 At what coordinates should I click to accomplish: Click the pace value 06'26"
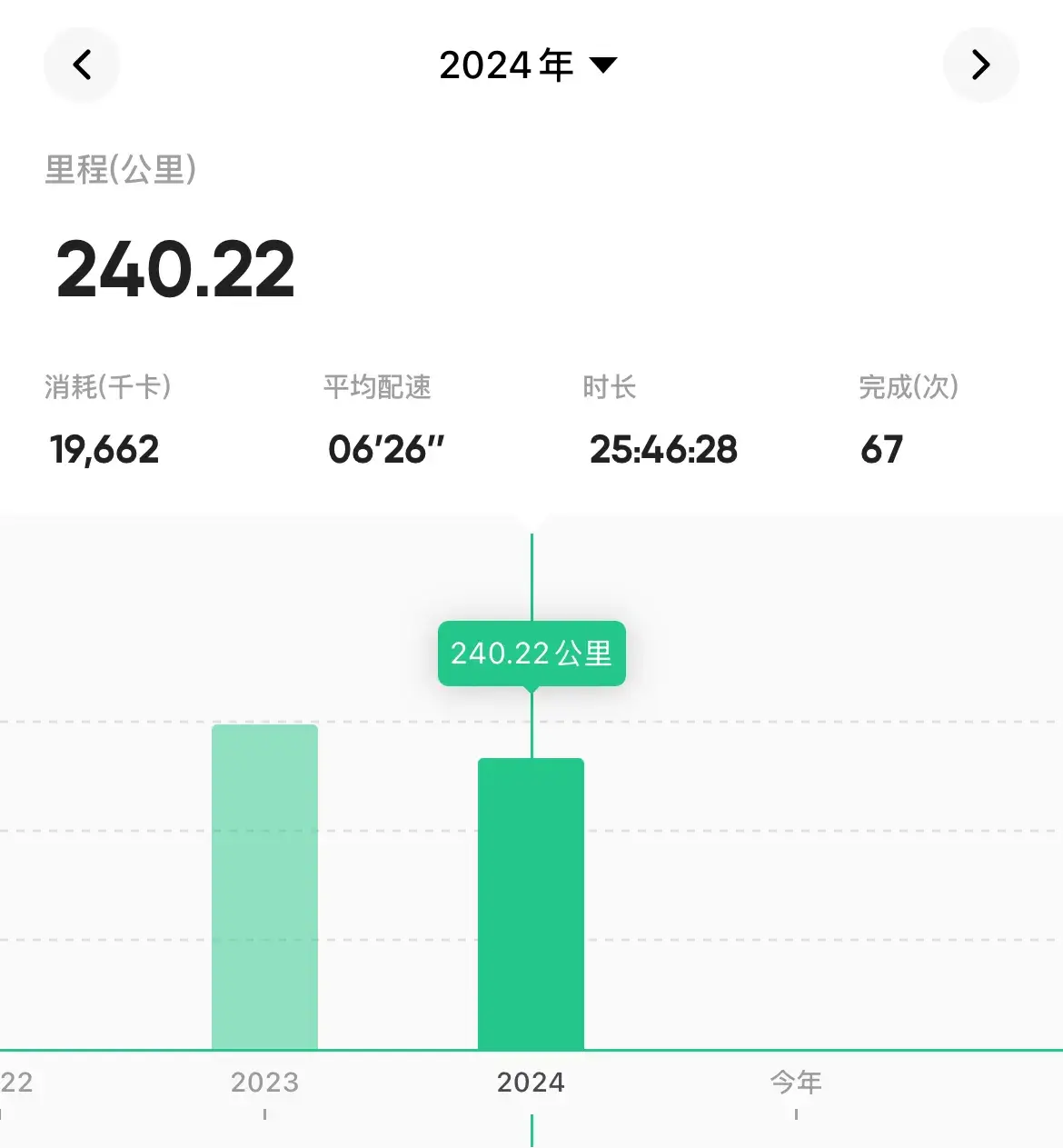(386, 447)
